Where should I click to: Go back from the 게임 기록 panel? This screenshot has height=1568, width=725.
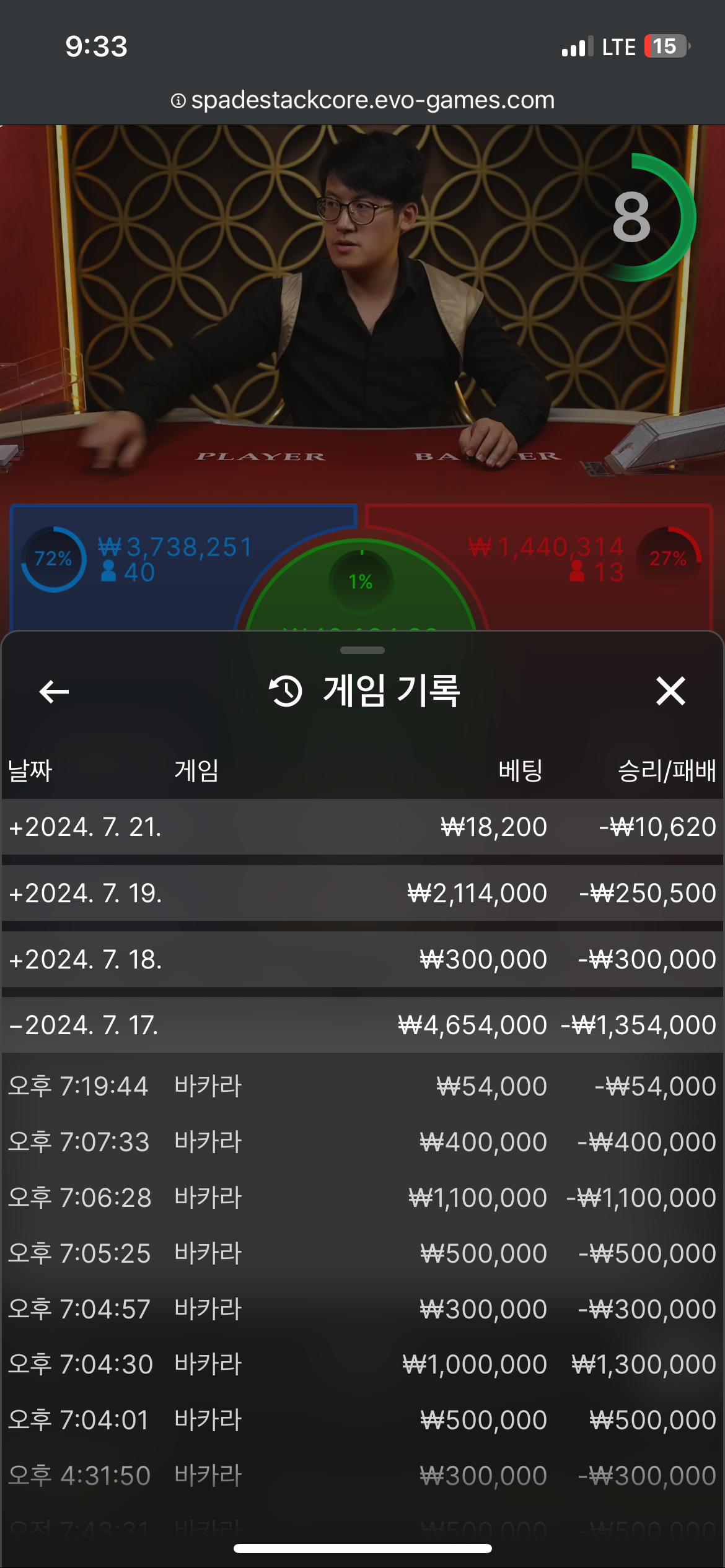(54, 691)
